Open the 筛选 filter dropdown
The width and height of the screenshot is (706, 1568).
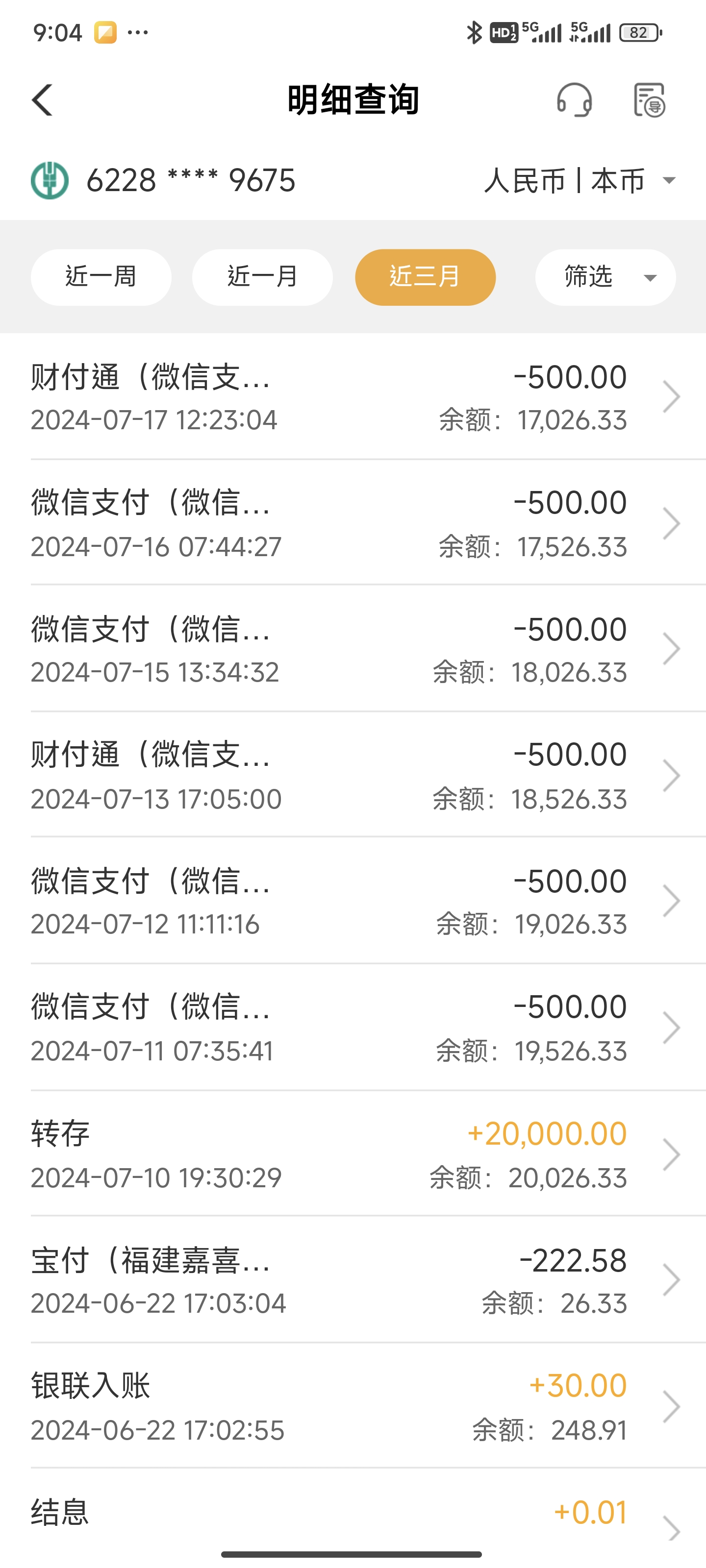click(605, 277)
